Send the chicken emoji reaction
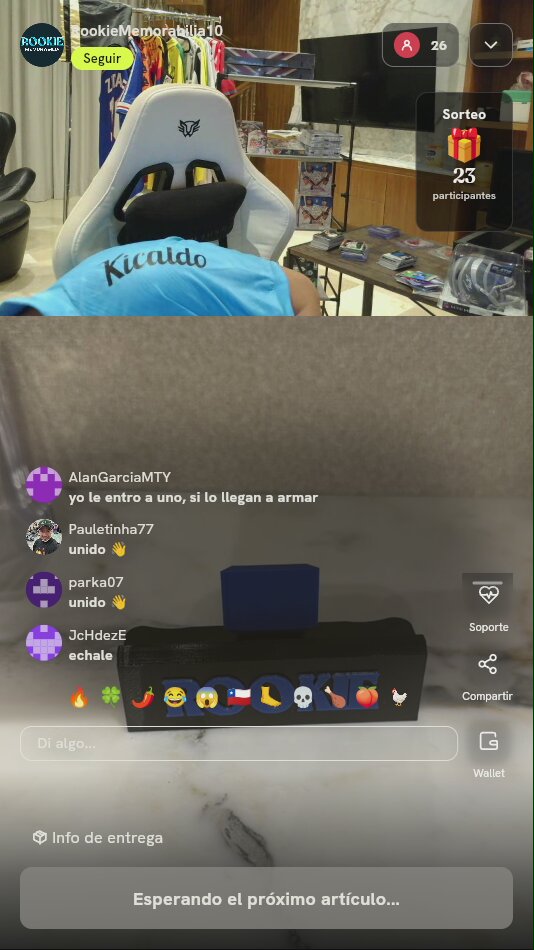 (399, 697)
